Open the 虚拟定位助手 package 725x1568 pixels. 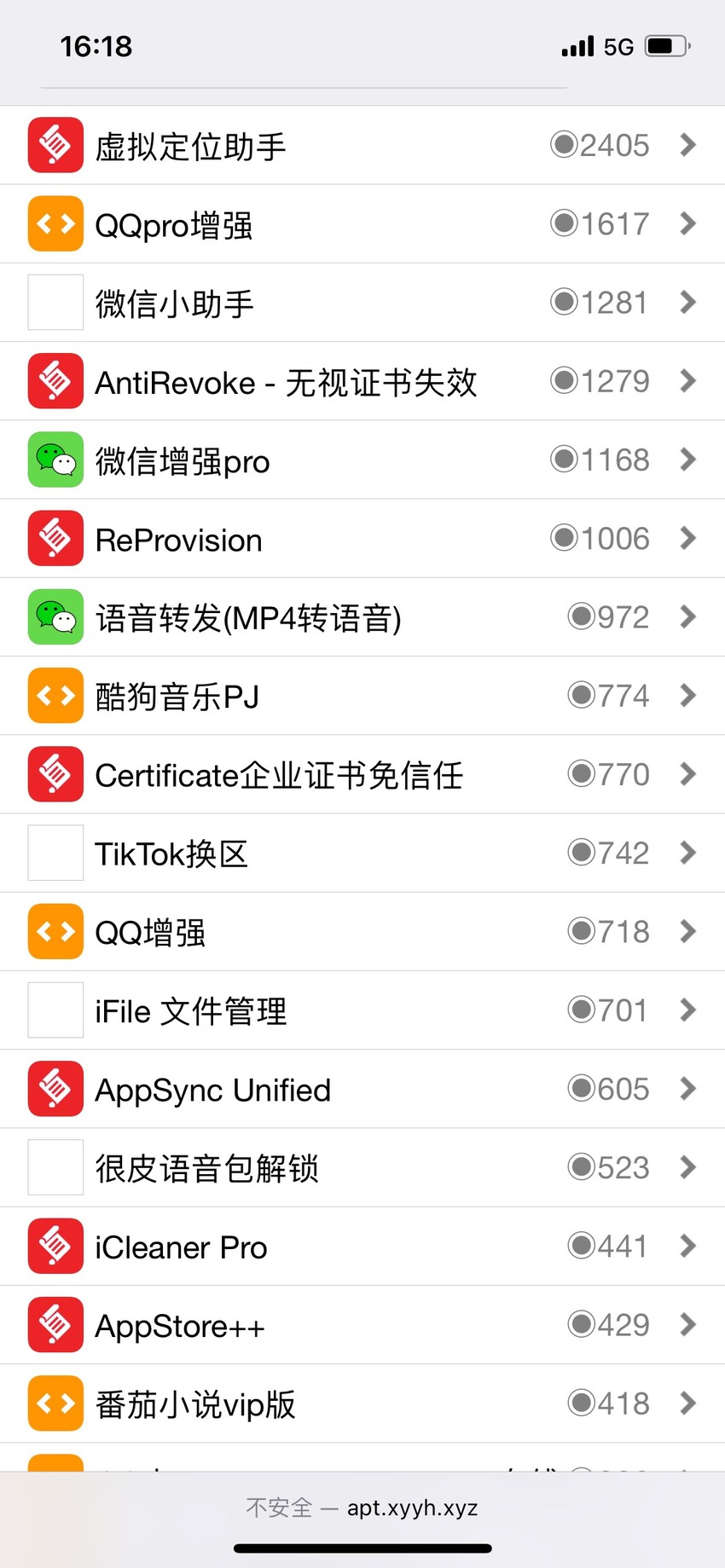coord(362,145)
